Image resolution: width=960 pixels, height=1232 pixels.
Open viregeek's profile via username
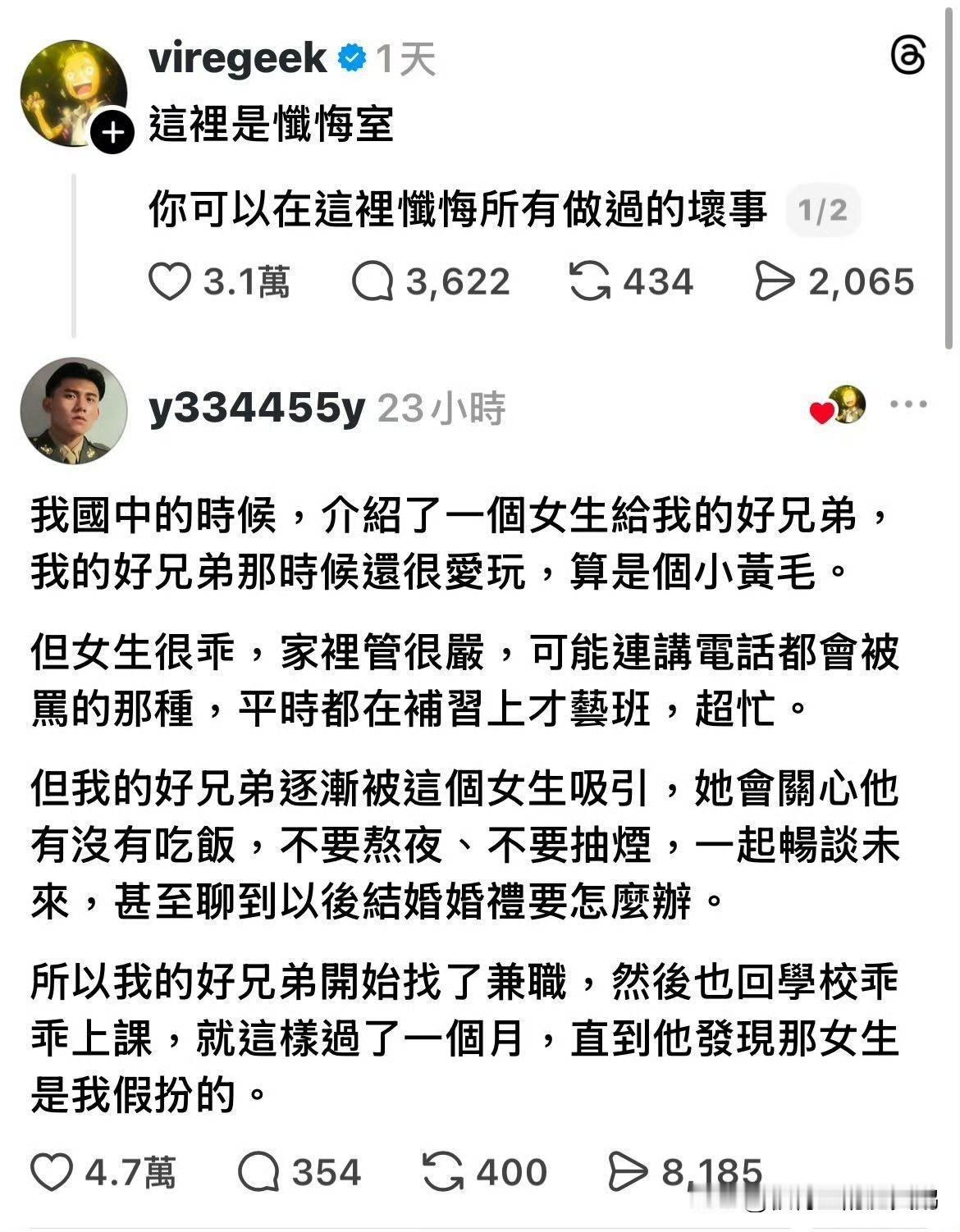238,59
